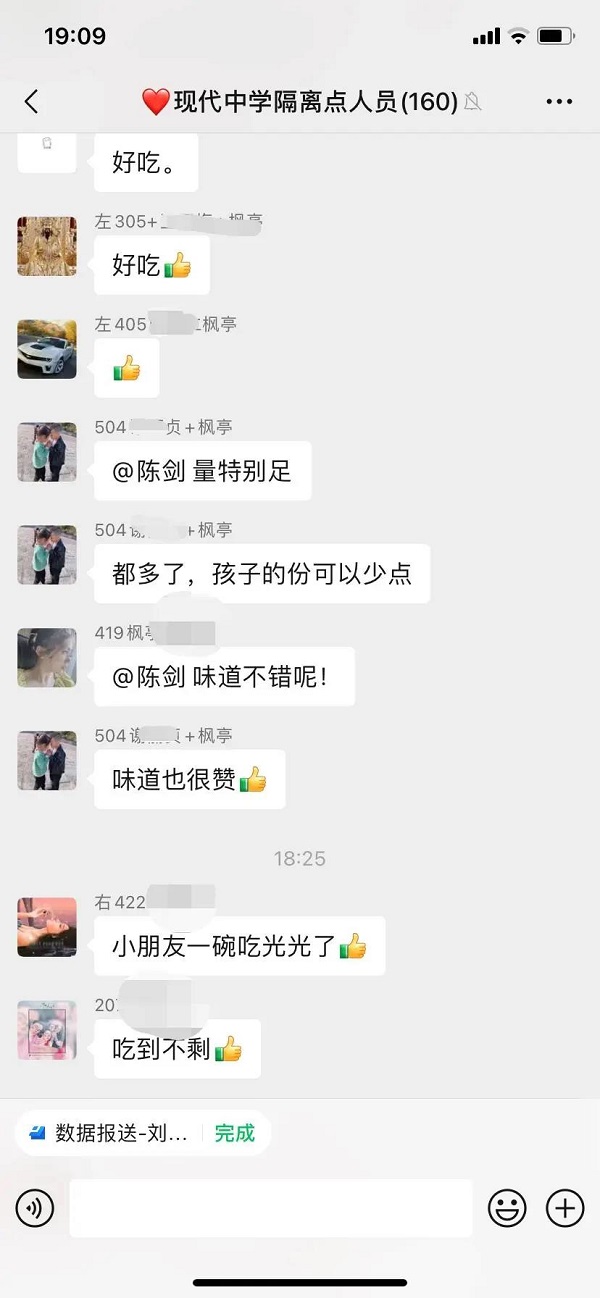Open the emoji sticker panel
Screen dimensions: 600x1298
pos(507,1209)
